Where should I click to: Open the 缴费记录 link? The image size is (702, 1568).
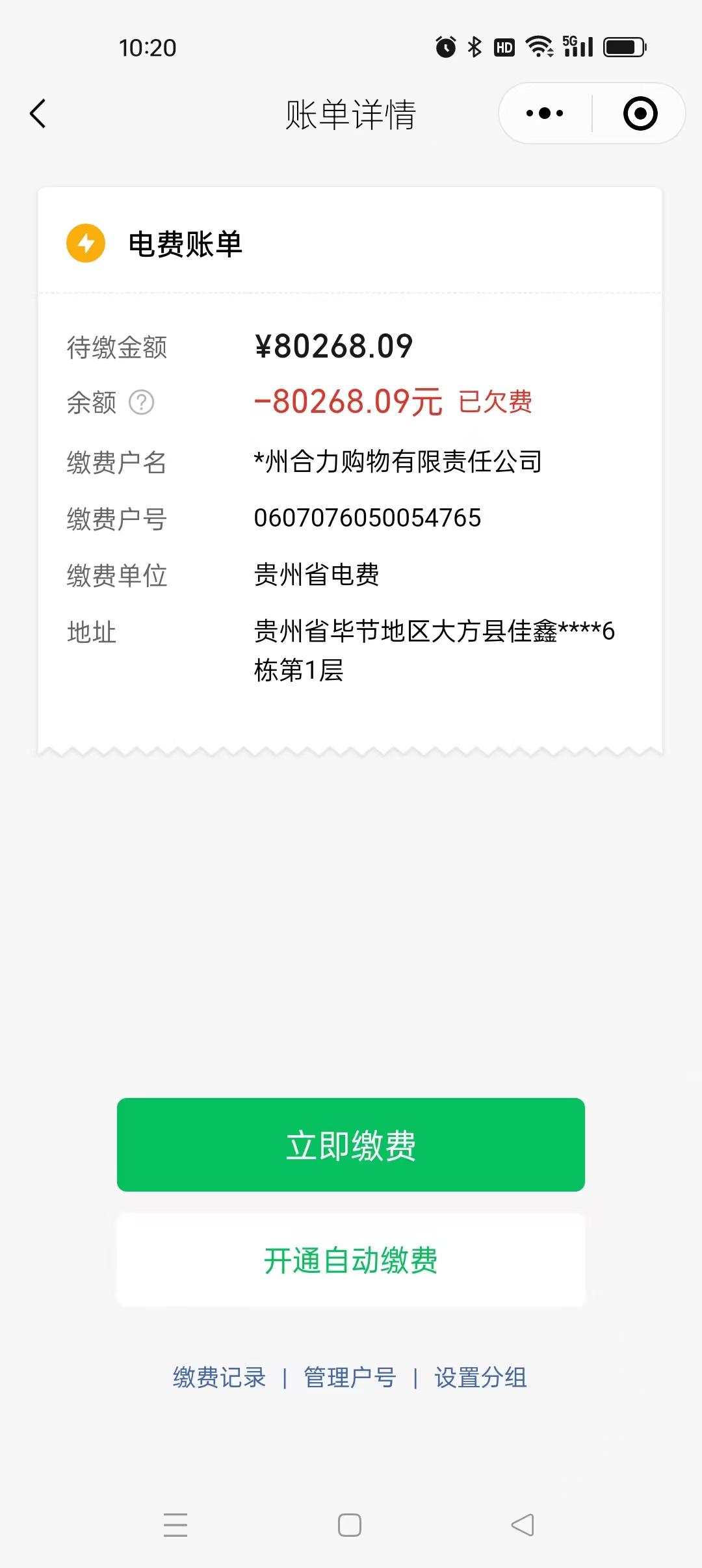click(x=219, y=1378)
